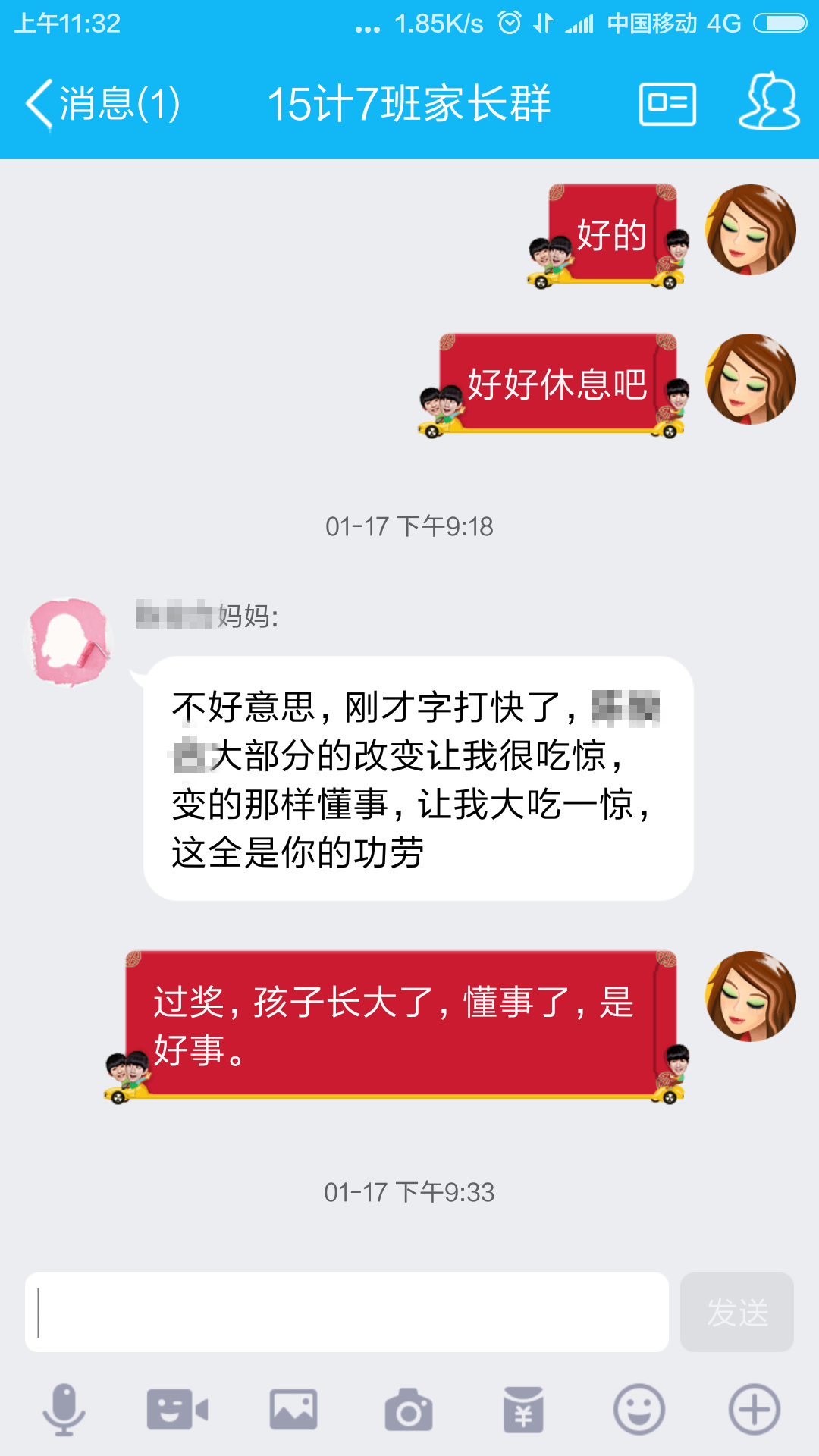Open the short video recording icon
This screenshot has width=819, height=1456.
click(x=177, y=1410)
